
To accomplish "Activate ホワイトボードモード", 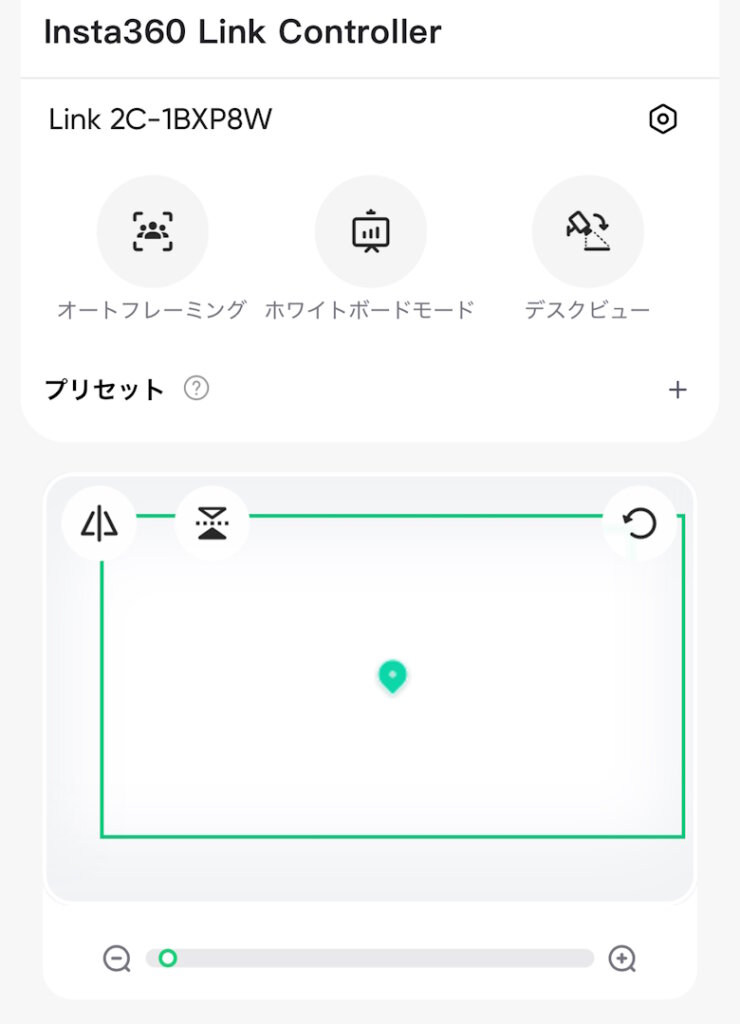I will coord(370,232).
